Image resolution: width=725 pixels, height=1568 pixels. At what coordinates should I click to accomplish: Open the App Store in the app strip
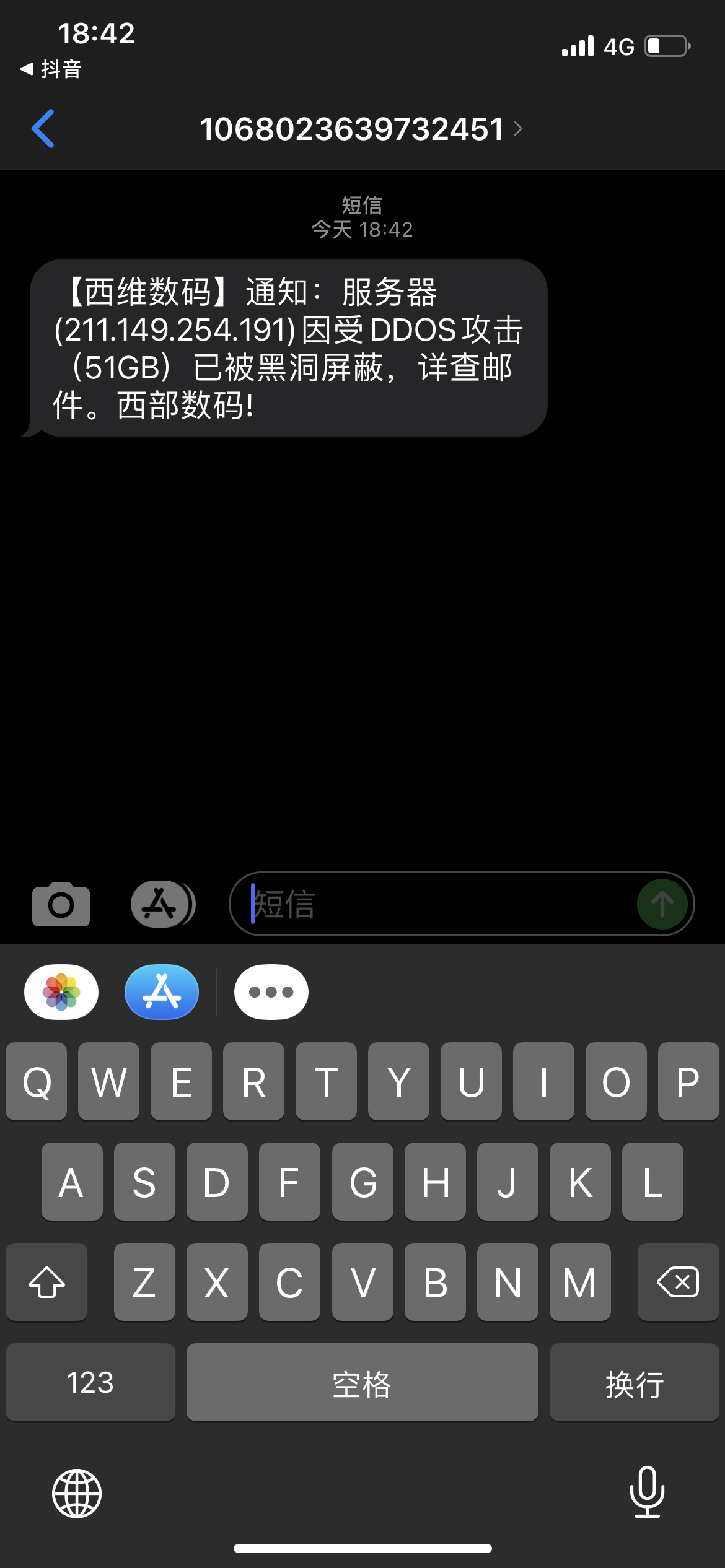coord(162,992)
